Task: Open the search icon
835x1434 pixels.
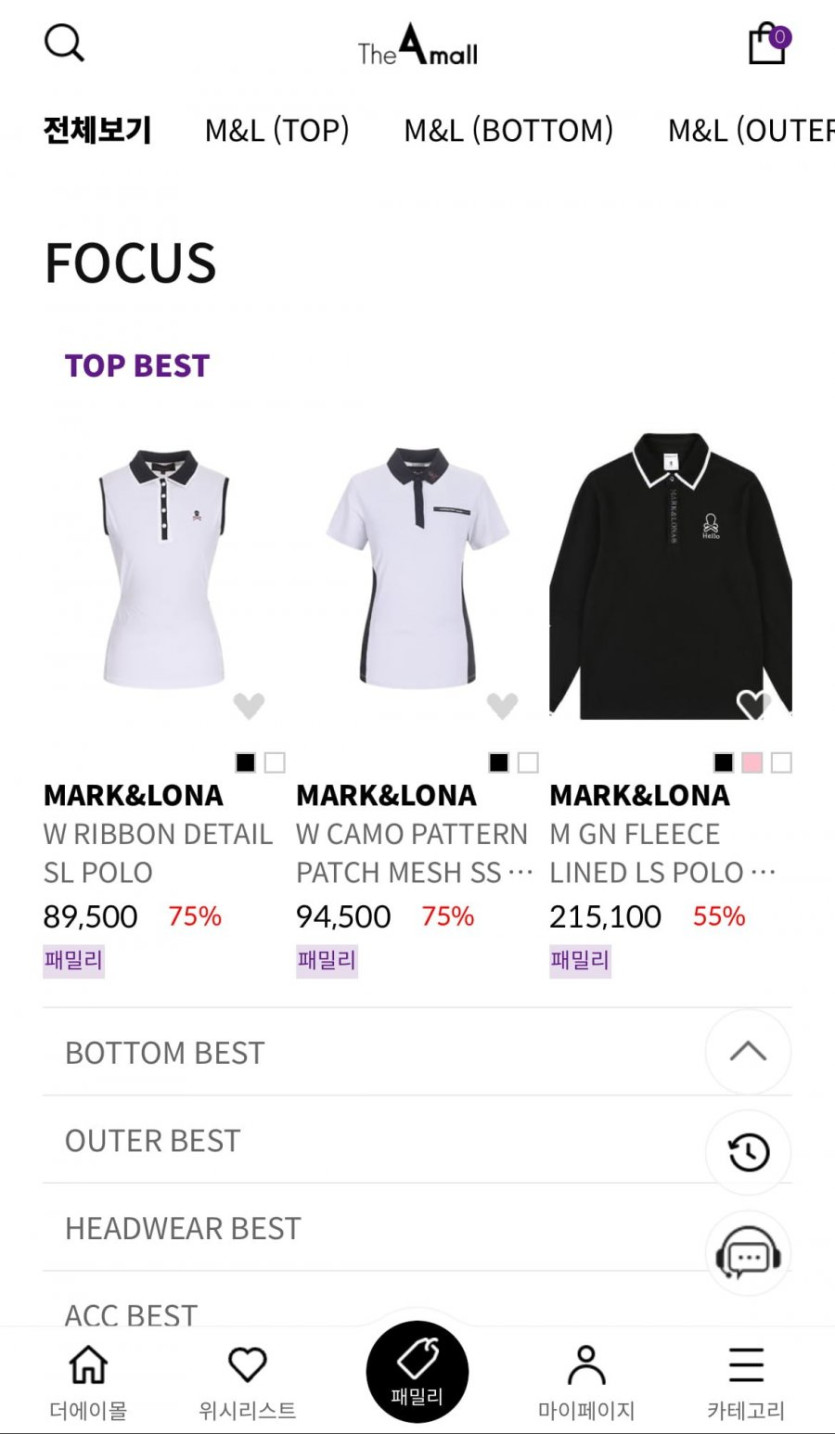Action: 65,45
